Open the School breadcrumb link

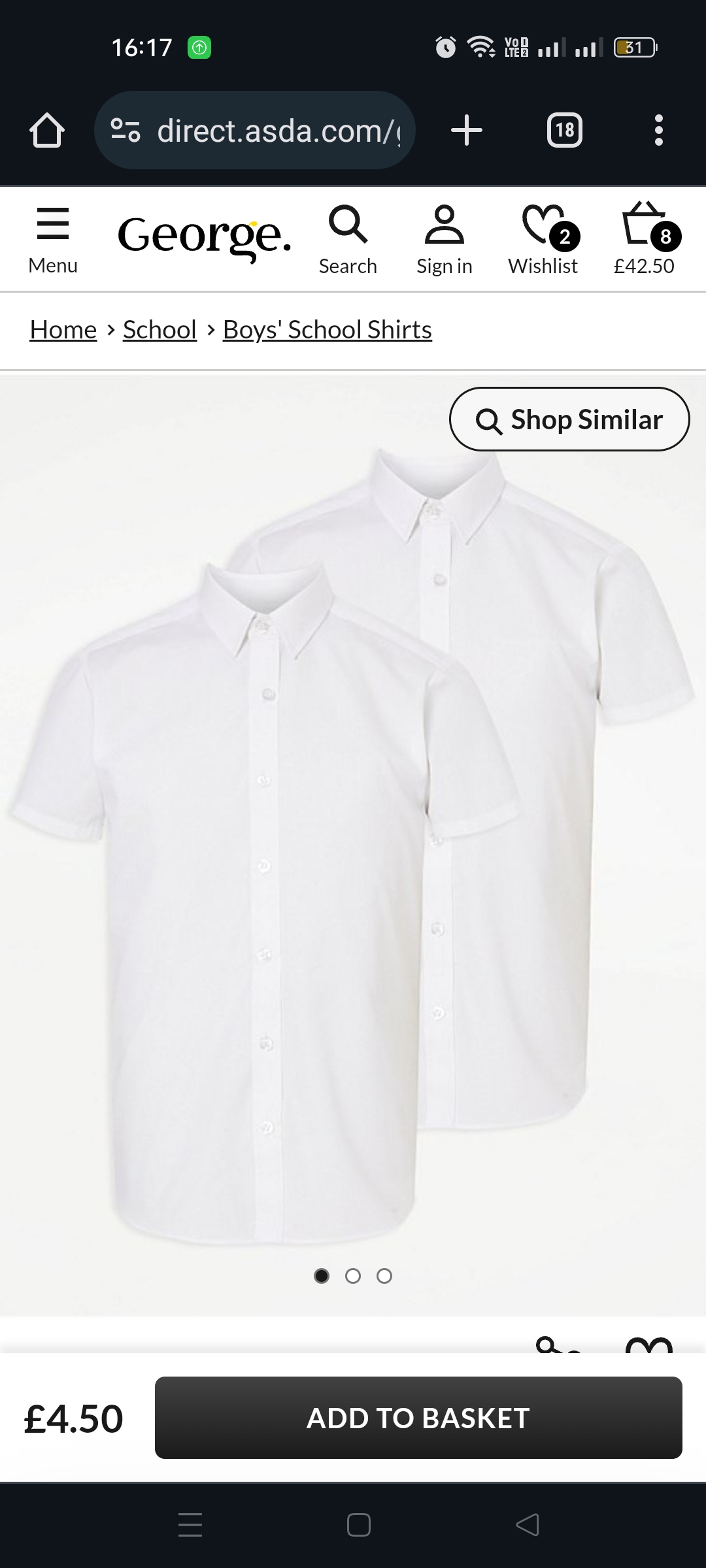point(160,330)
